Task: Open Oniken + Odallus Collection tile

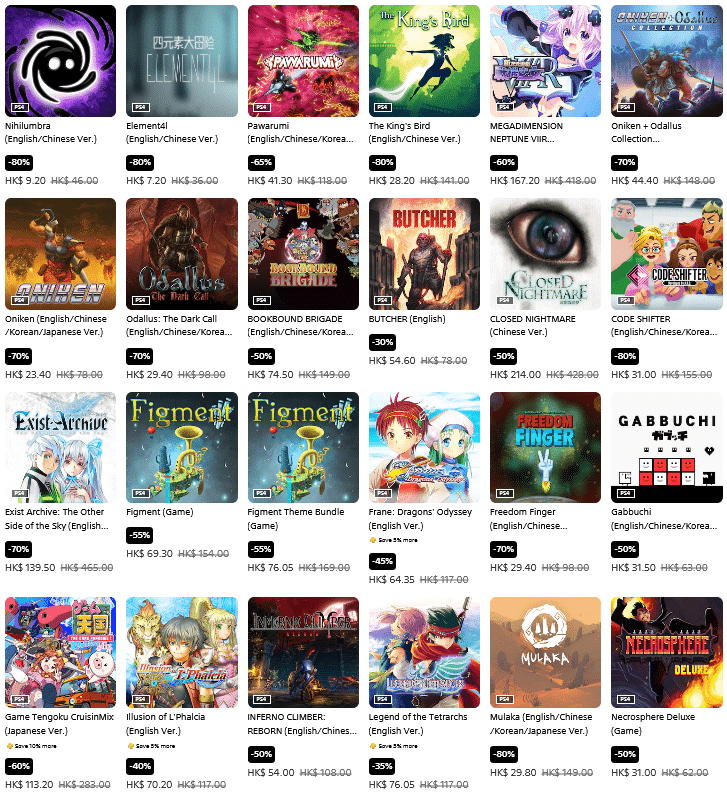Action: click(x=666, y=61)
